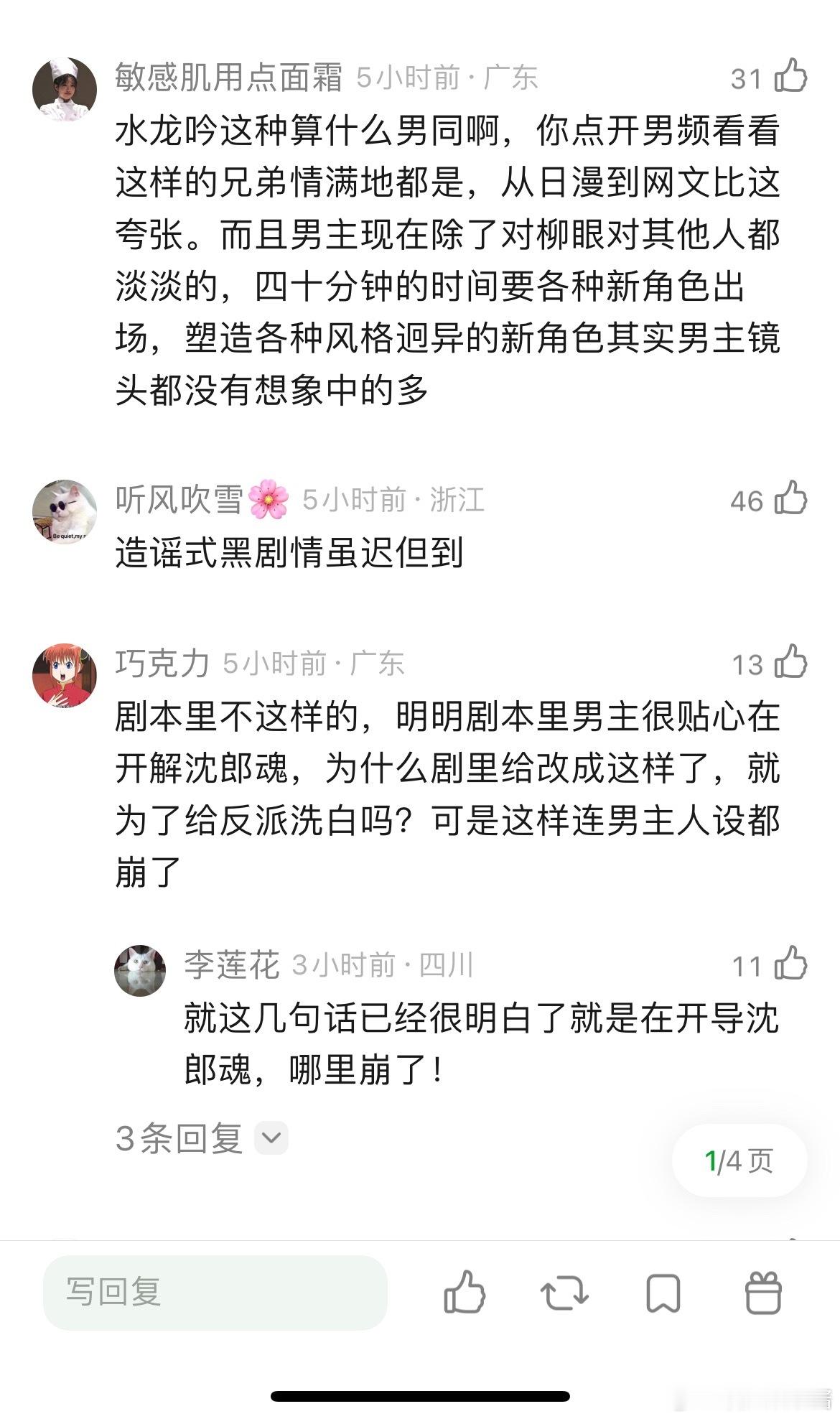Screen dimensions: 840x1419
Task: Like the post from the bottom bar
Action: coord(465,1293)
